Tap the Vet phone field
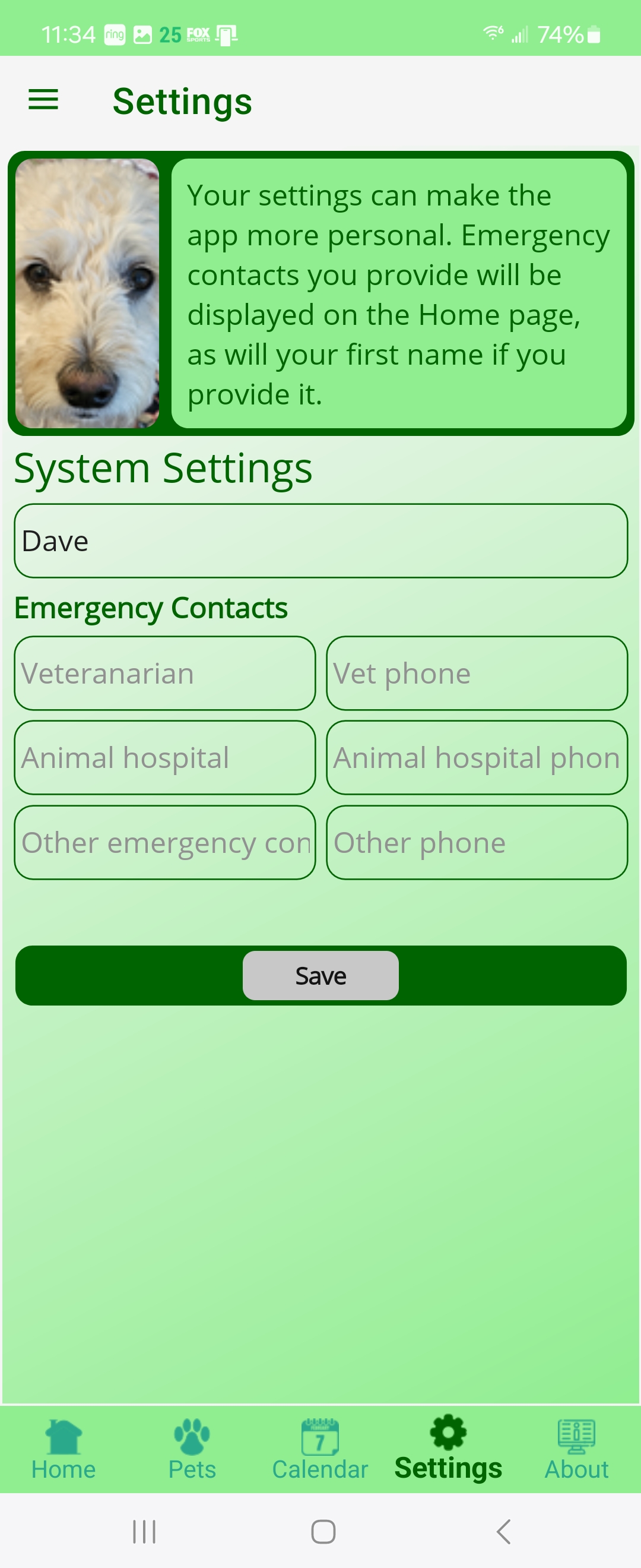This screenshot has height=1568, width=641. click(x=477, y=673)
